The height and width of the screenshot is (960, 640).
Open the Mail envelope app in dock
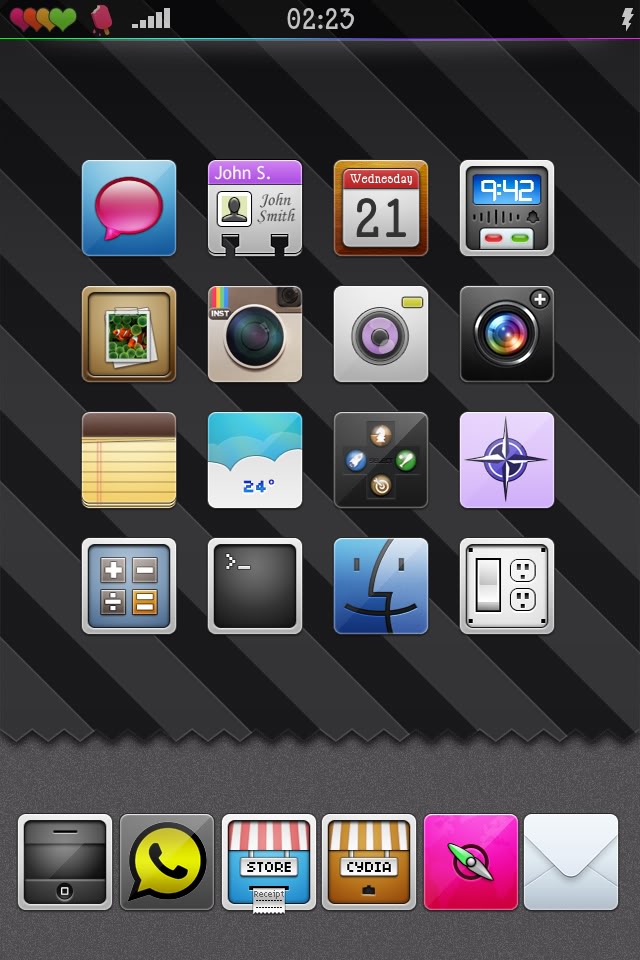coord(571,862)
